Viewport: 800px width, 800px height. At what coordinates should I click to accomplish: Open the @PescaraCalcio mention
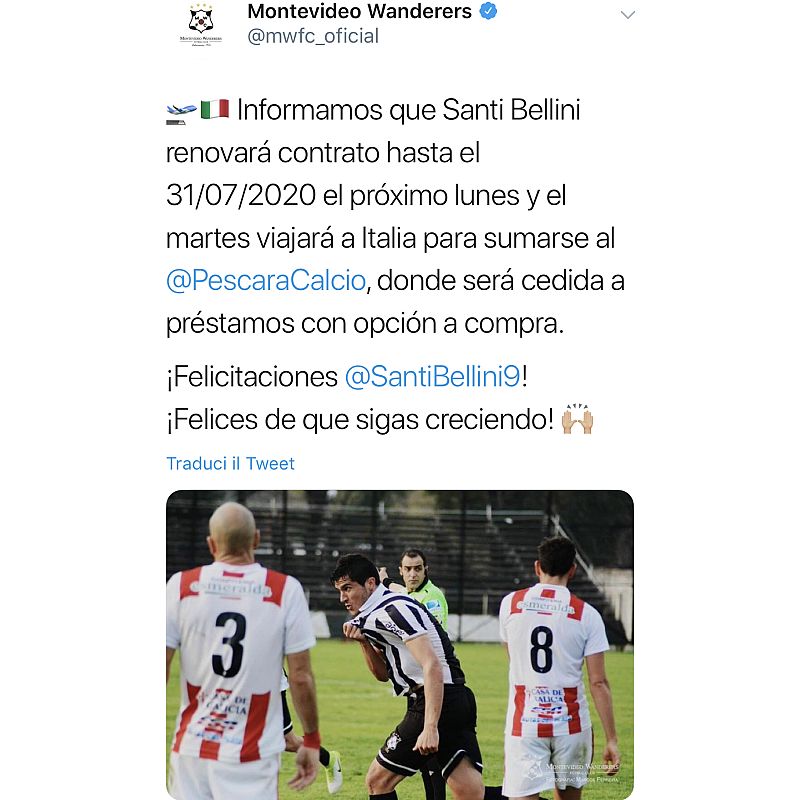(x=266, y=281)
